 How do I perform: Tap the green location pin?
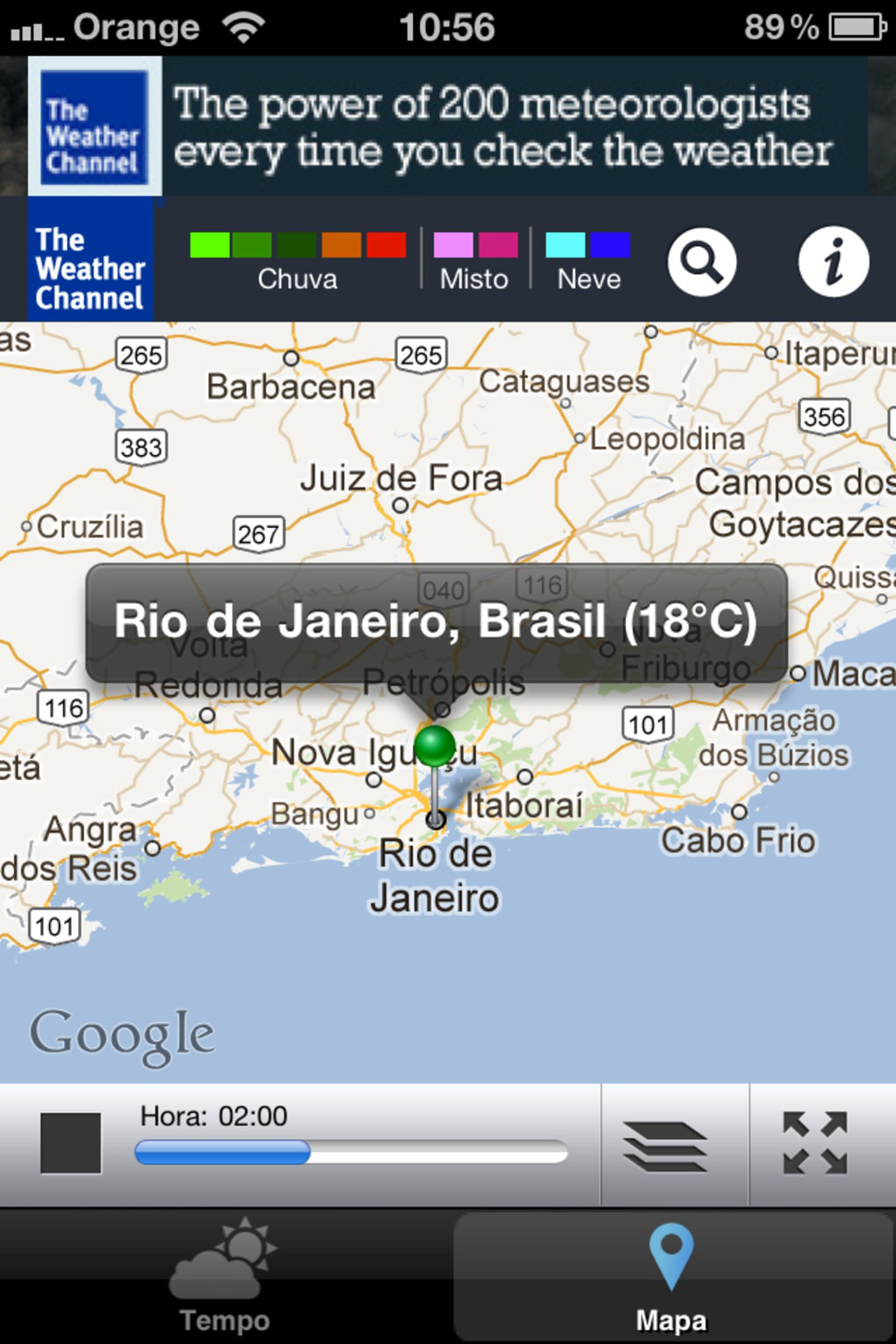(x=435, y=748)
